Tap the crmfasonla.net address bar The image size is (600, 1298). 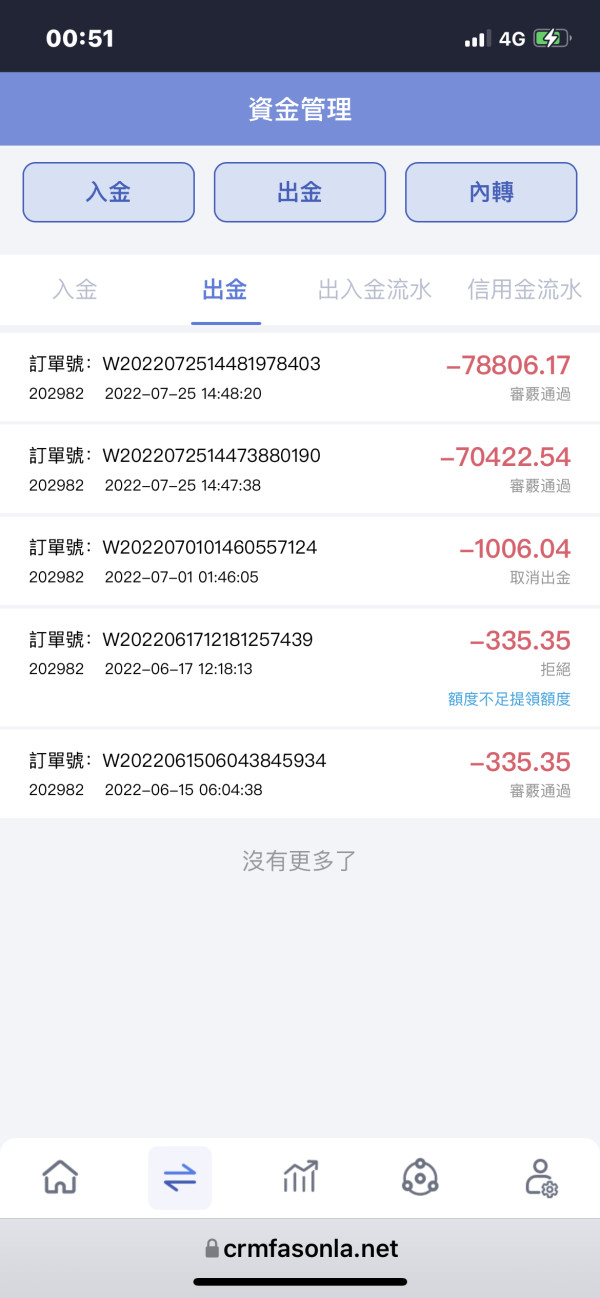pyautogui.click(x=300, y=1248)
